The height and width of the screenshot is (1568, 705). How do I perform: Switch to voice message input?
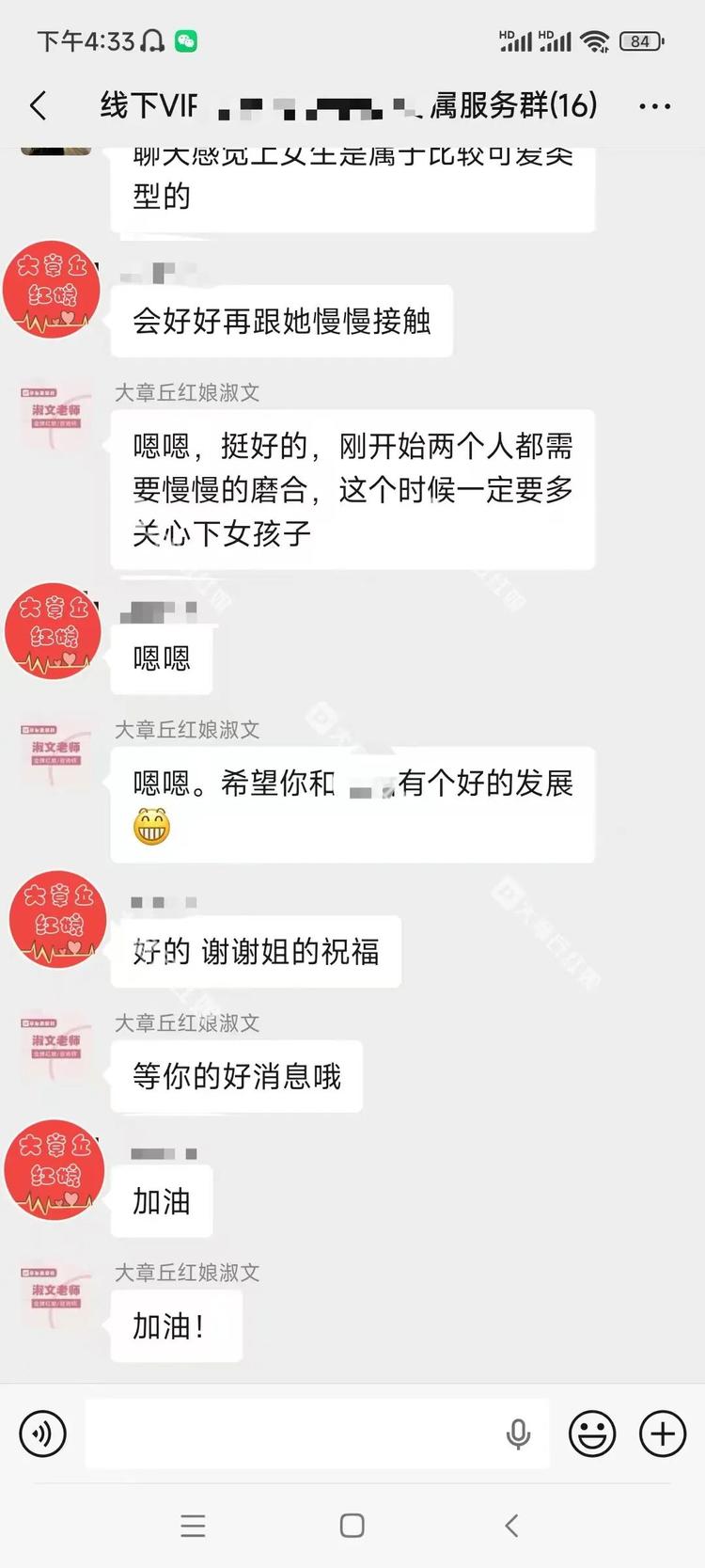click(42, 1433)
